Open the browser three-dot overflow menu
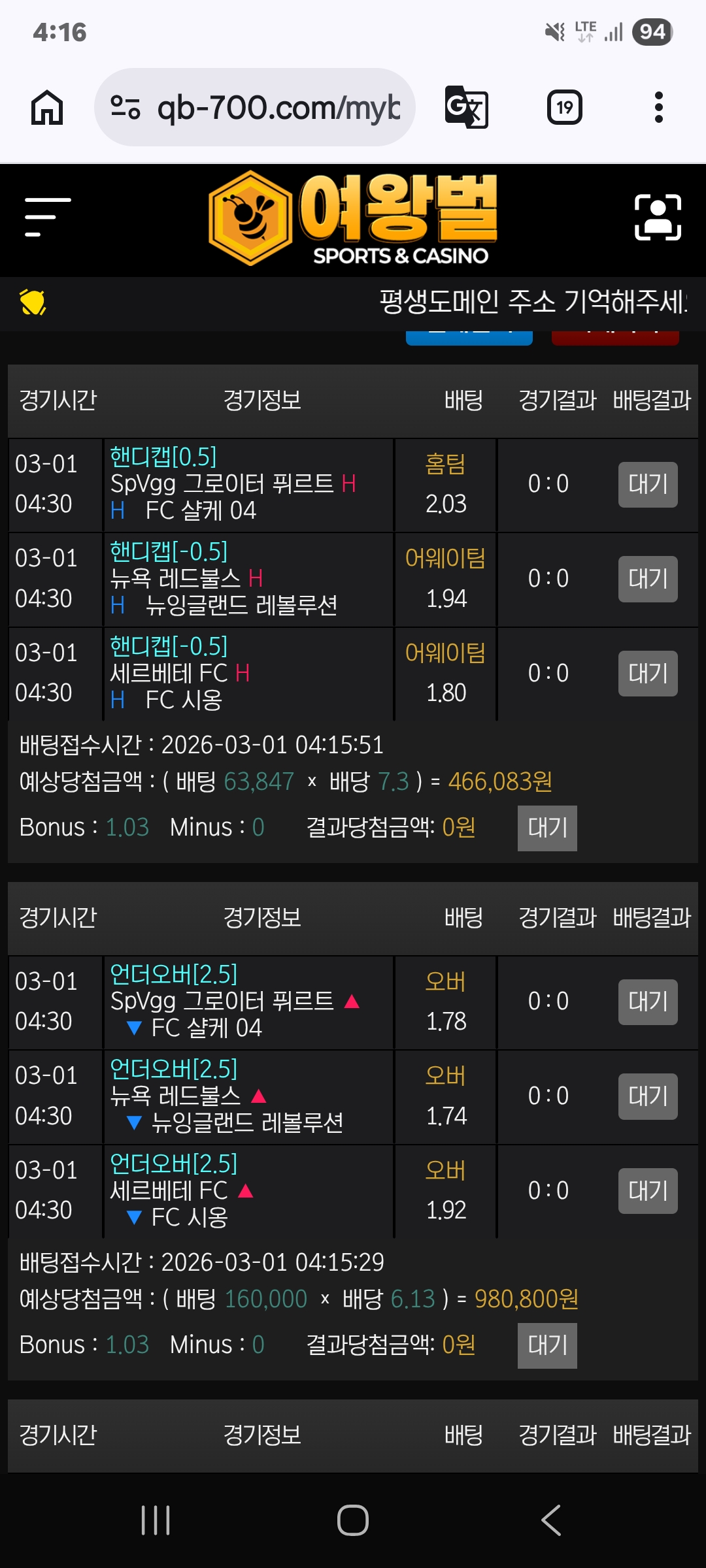Viewport: 706px width, 1568px height. [x=658, y=106]
